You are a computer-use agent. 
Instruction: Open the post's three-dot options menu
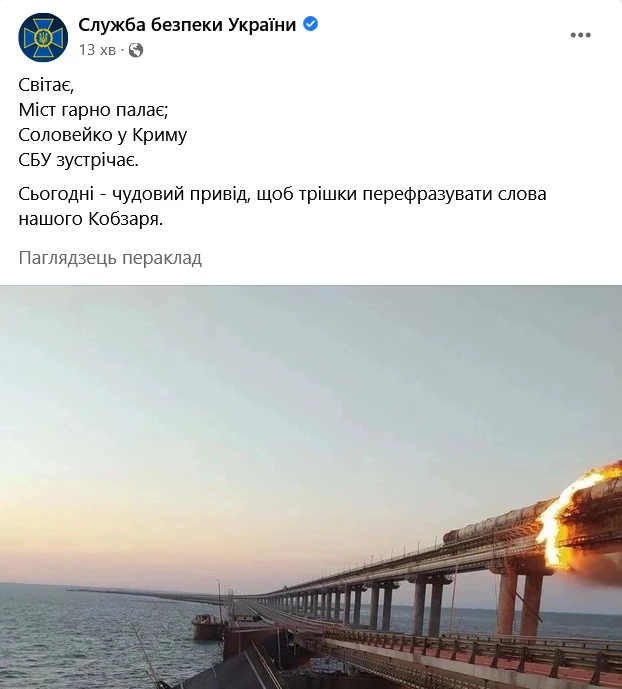click(581, 35)
